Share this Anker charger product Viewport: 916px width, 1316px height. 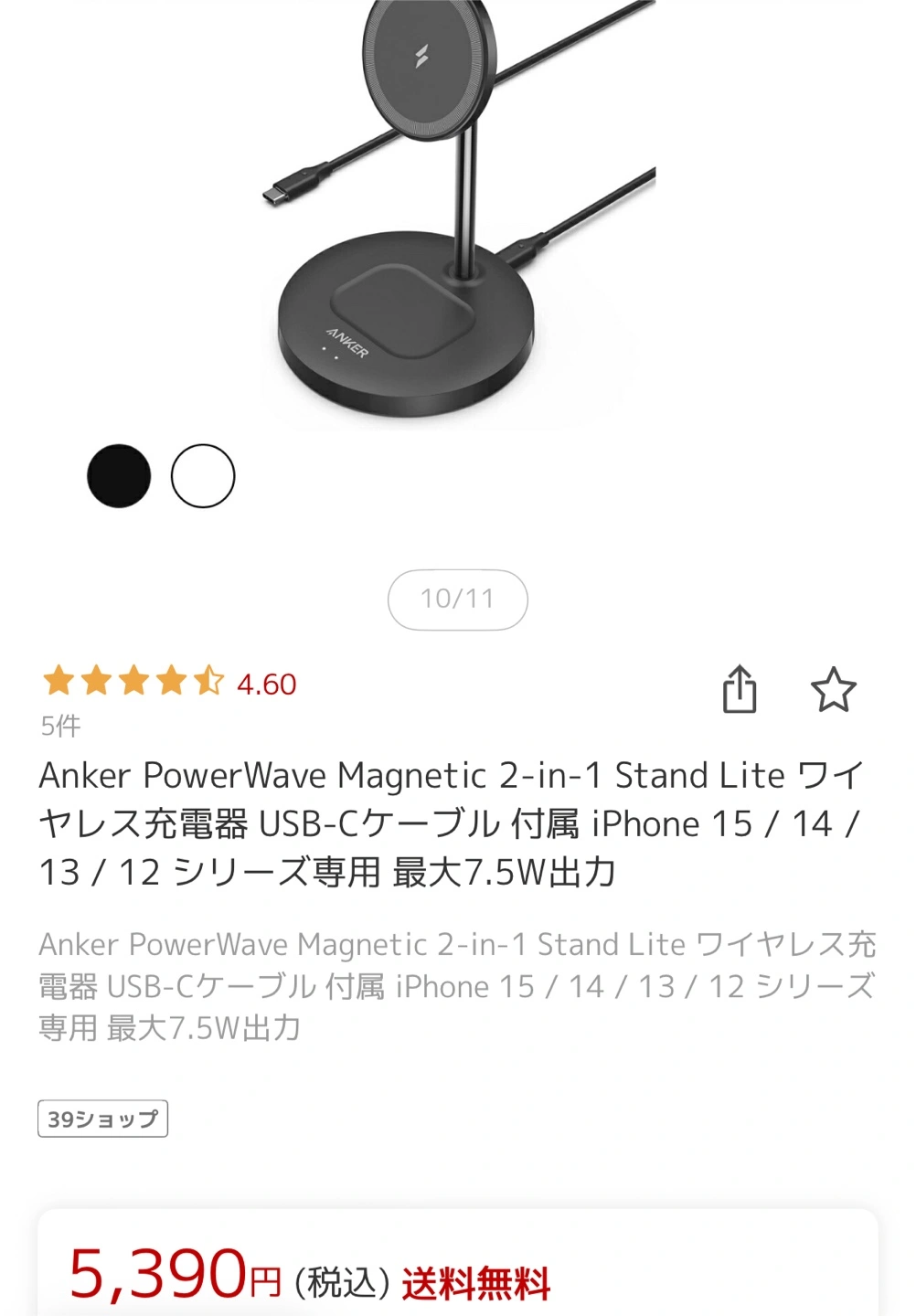(x=740, y=689)
